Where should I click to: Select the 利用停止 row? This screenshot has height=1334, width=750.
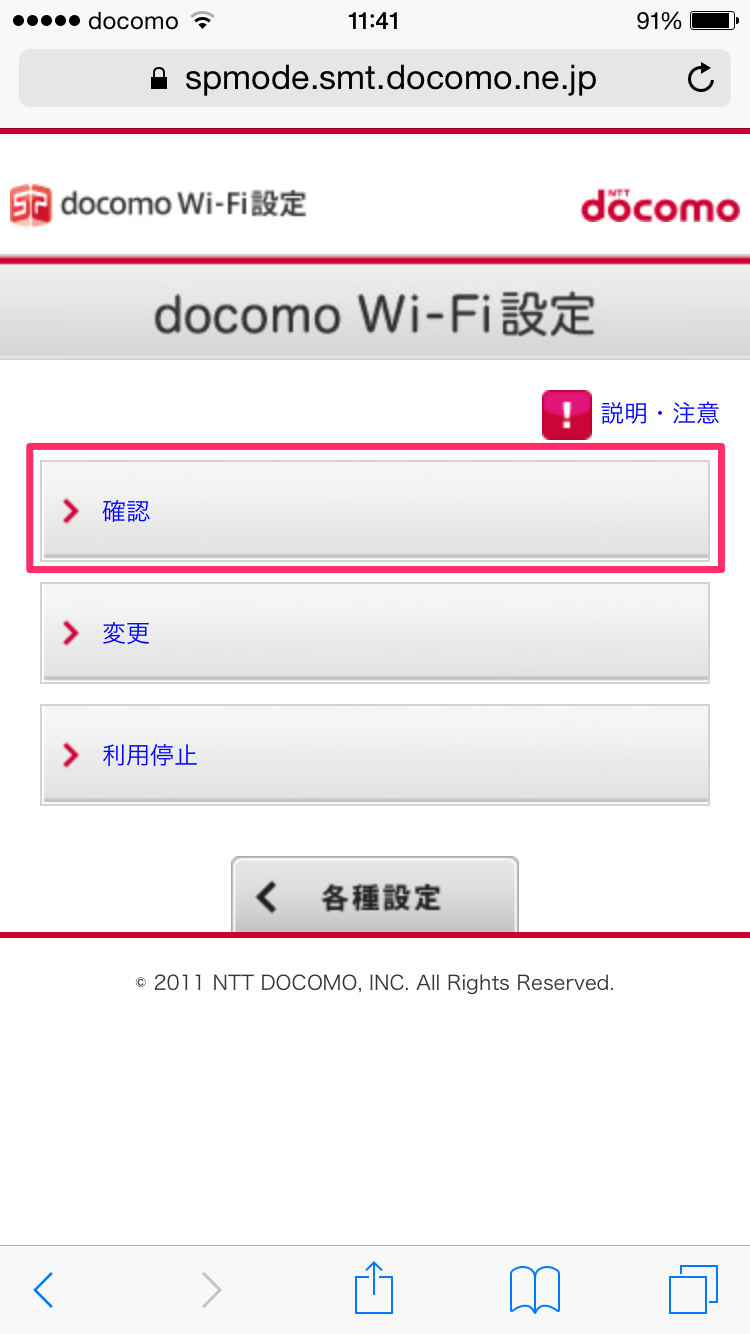(x=375, y=755)
